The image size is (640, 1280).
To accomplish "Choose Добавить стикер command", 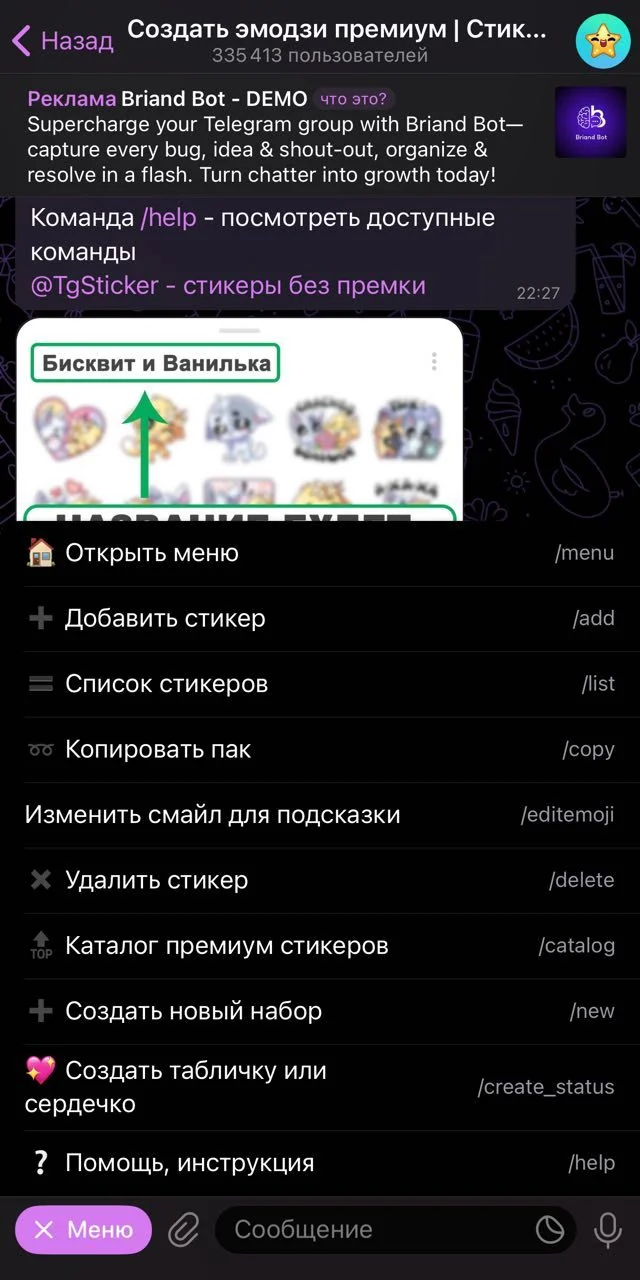I will coord(320,618).
